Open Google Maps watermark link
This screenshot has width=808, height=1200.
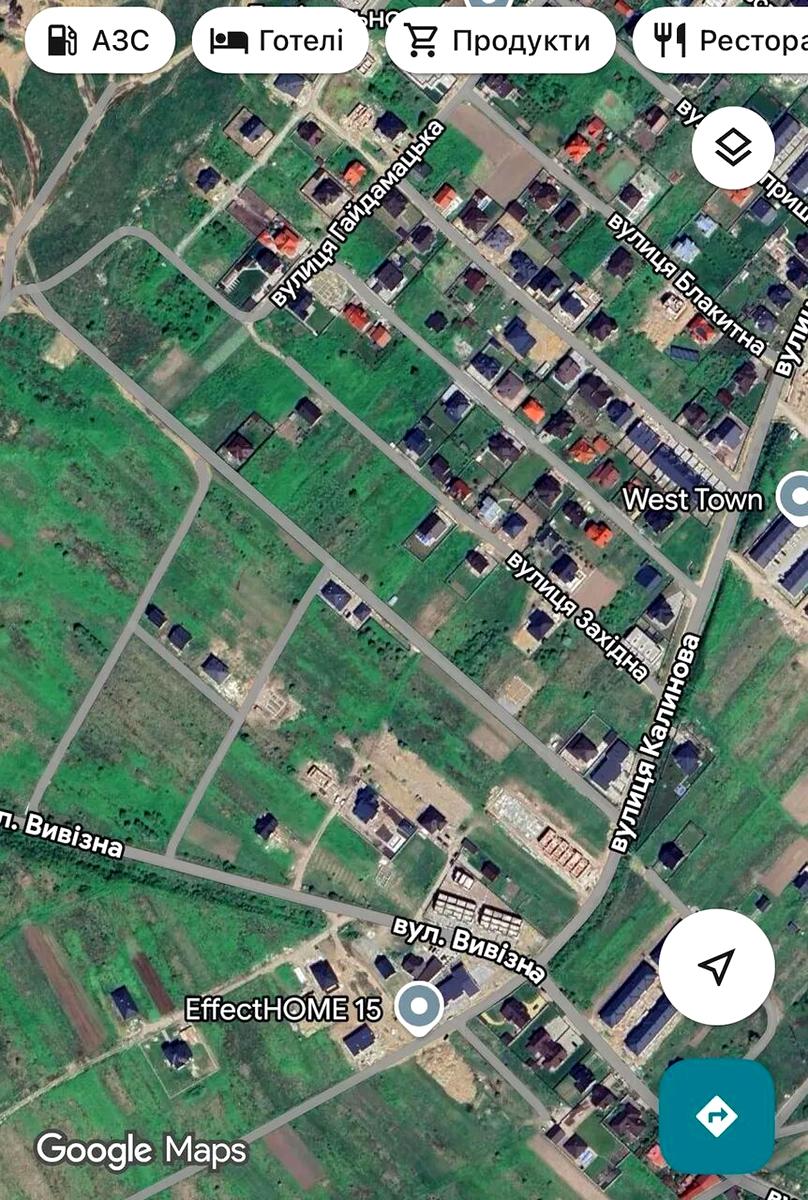tap(141, 1150)
